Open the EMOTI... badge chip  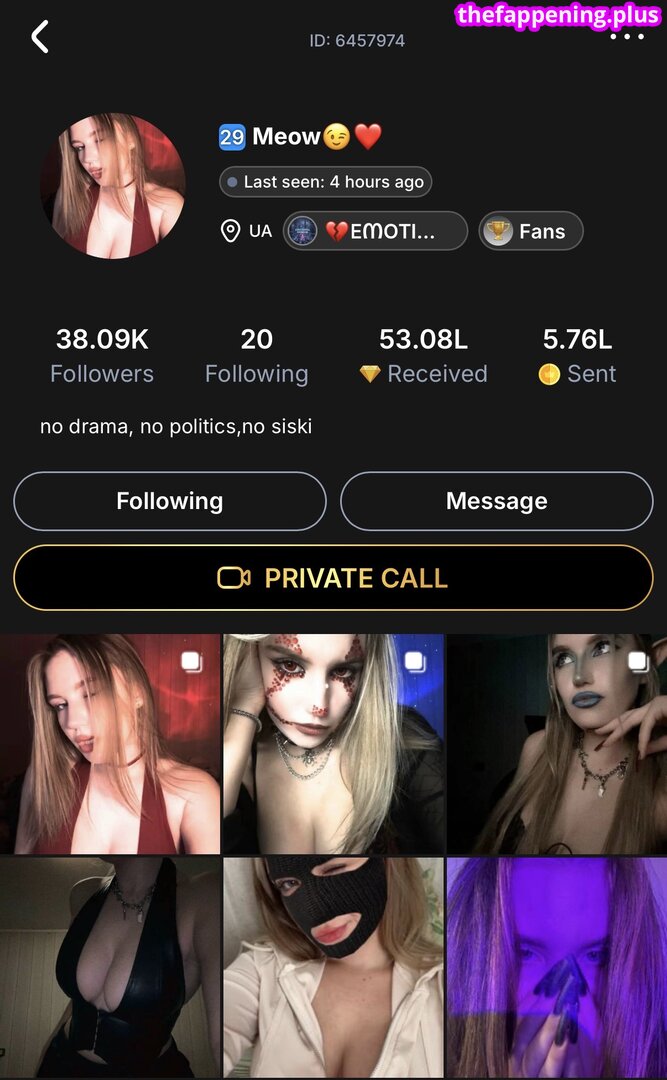point(375,231)
